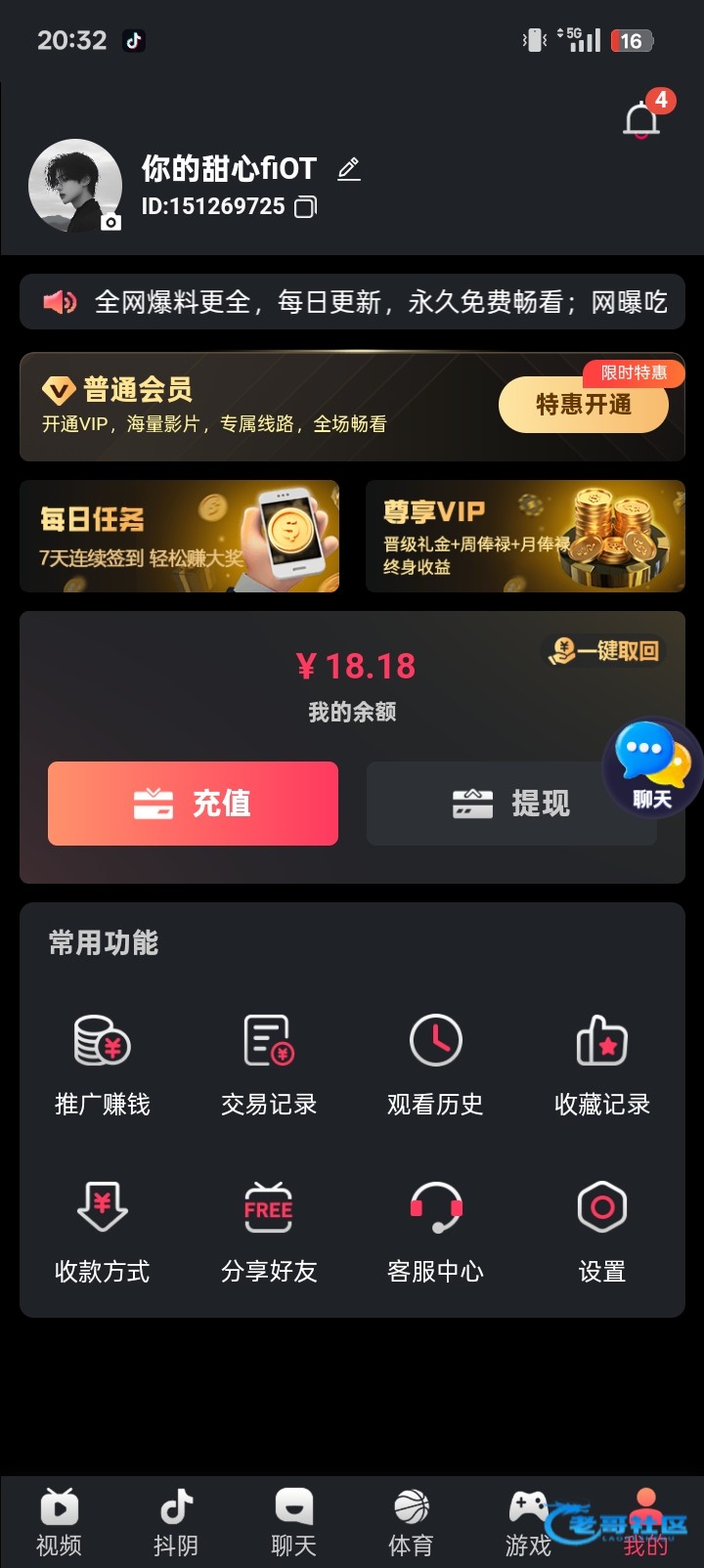Image resolution: width=704 pixels, height=1568 pixels.
Task: Switch to the 视频 tab
Action: tap(59, 1523)
